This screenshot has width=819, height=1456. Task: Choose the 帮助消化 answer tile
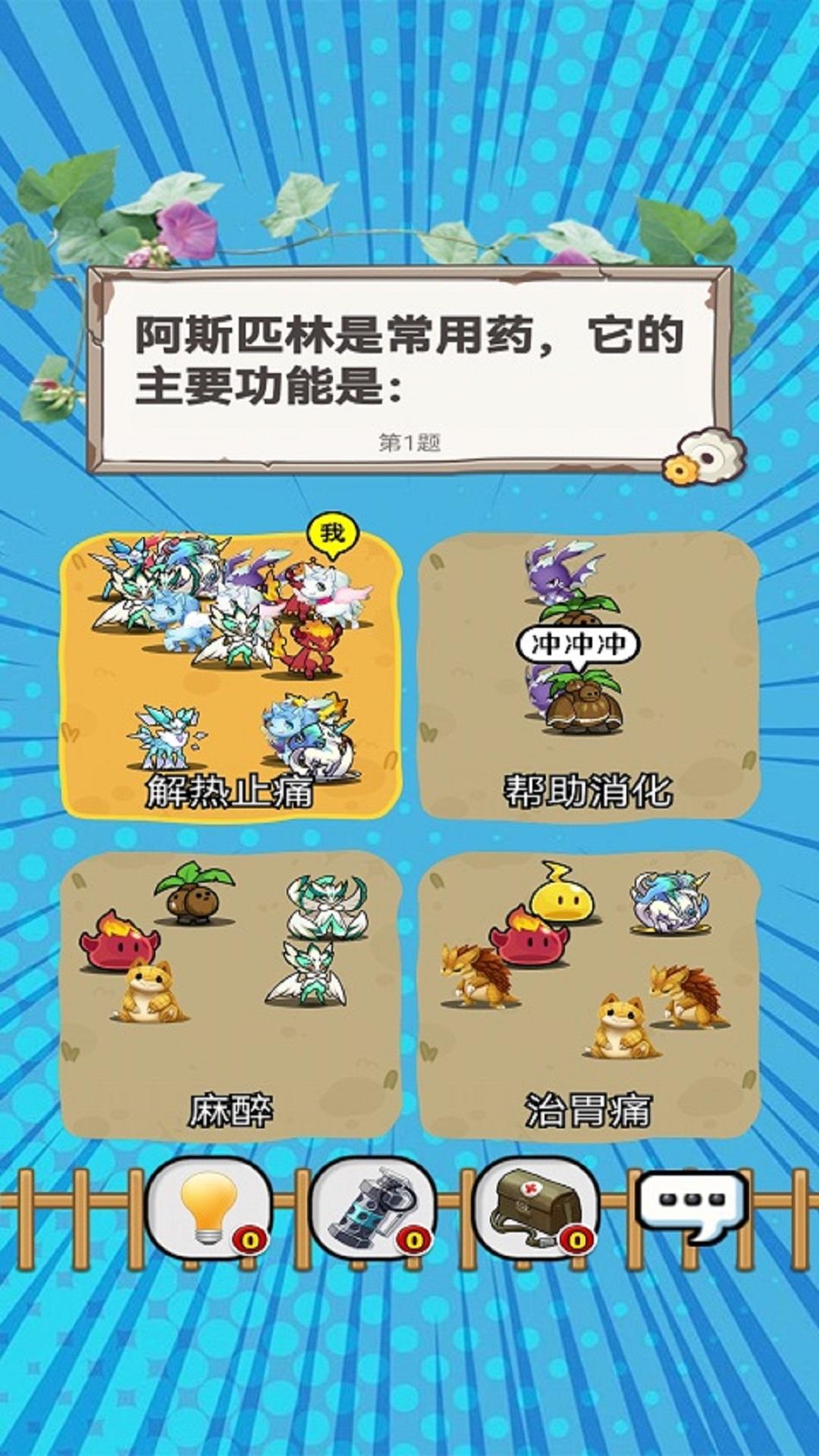pyautogui.click(x=588, y=675)
